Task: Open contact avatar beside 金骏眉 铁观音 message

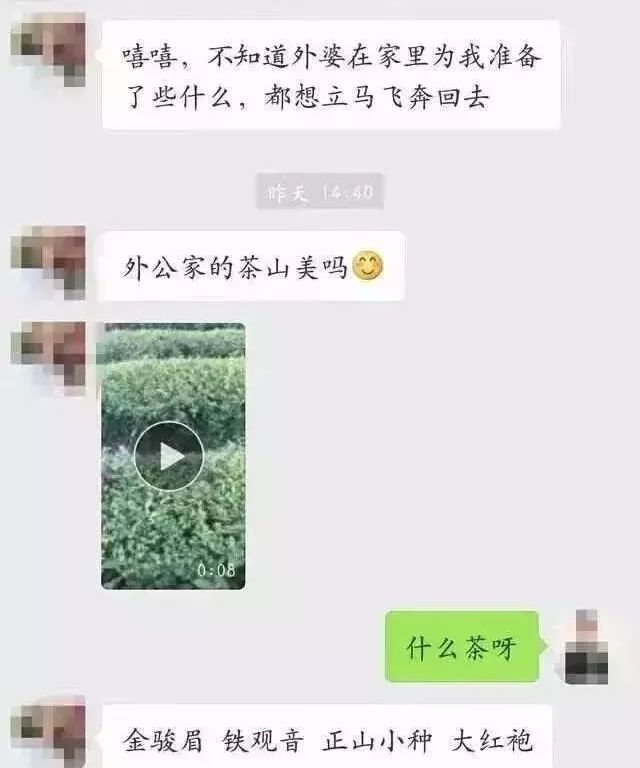Action: pos(49,733)
